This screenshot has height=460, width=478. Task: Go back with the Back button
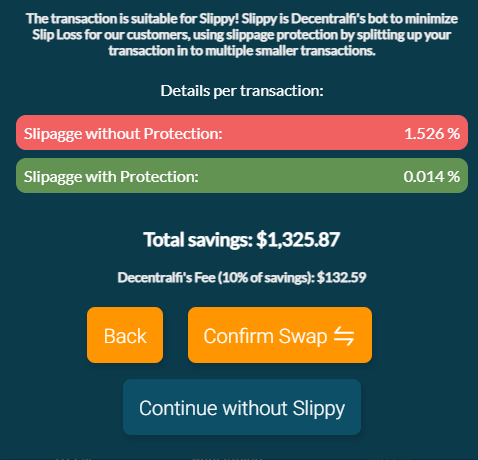125,335
